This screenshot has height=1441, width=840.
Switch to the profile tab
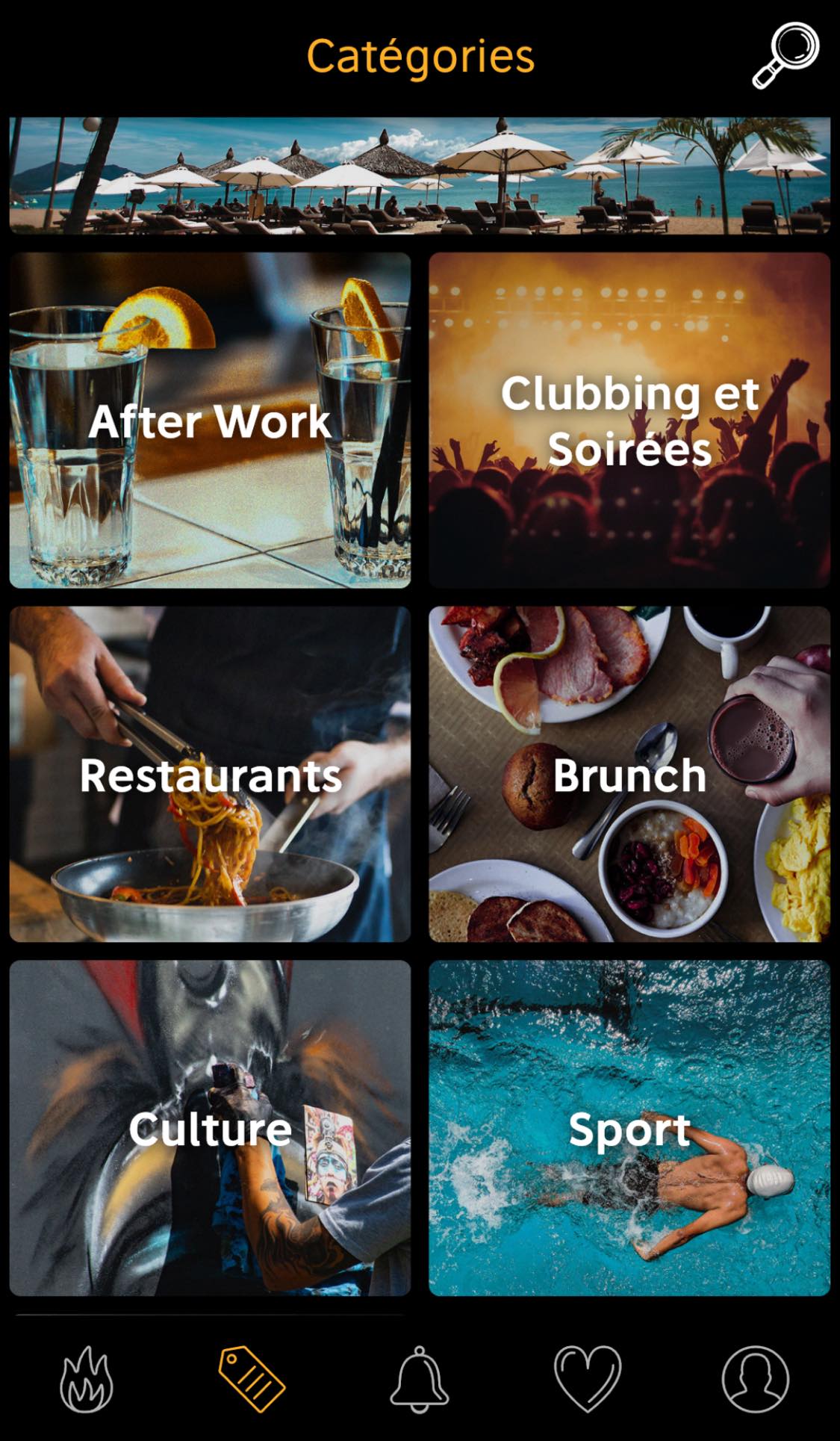(x=755, y=1379)
